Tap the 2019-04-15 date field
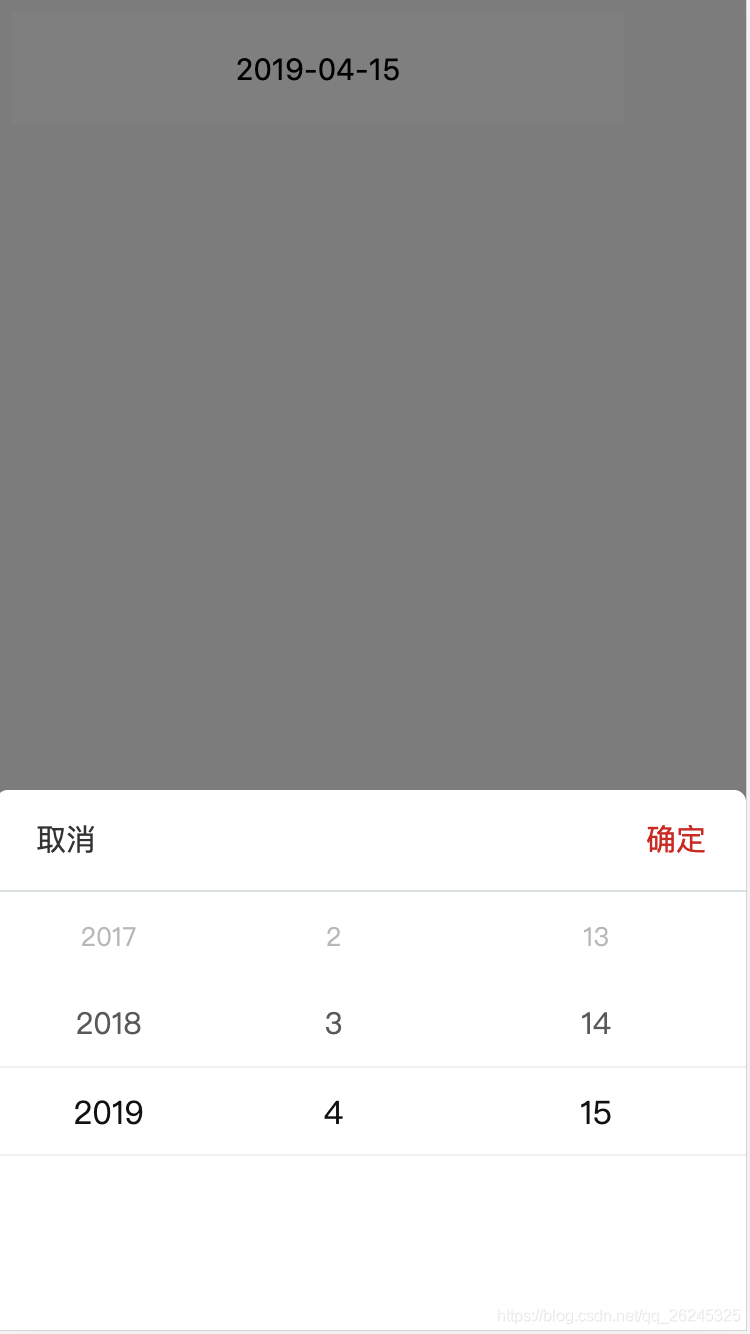The width and height of the screenshot is (750, 1334). [318, 69]
